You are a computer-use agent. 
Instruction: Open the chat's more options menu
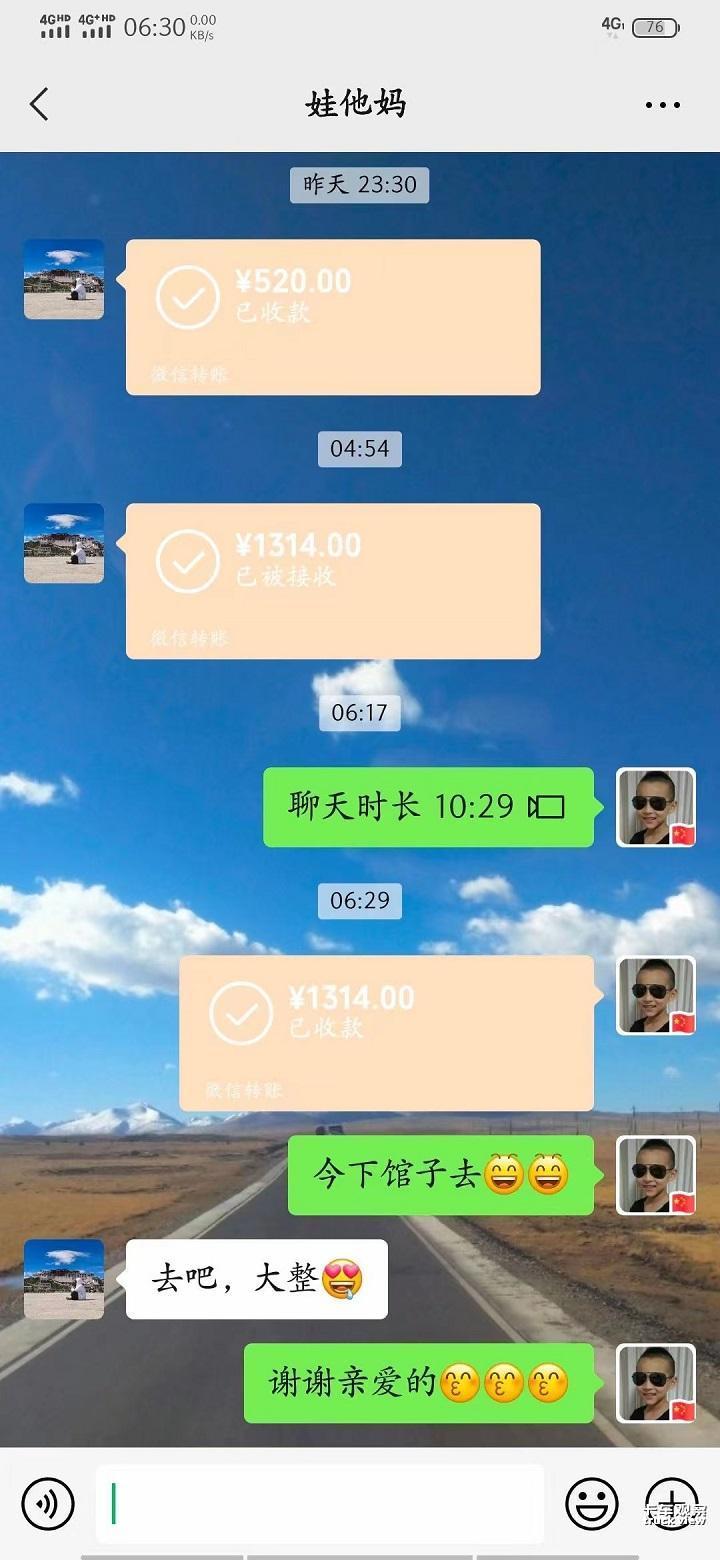pyautogui.click(x=662, y=105)
